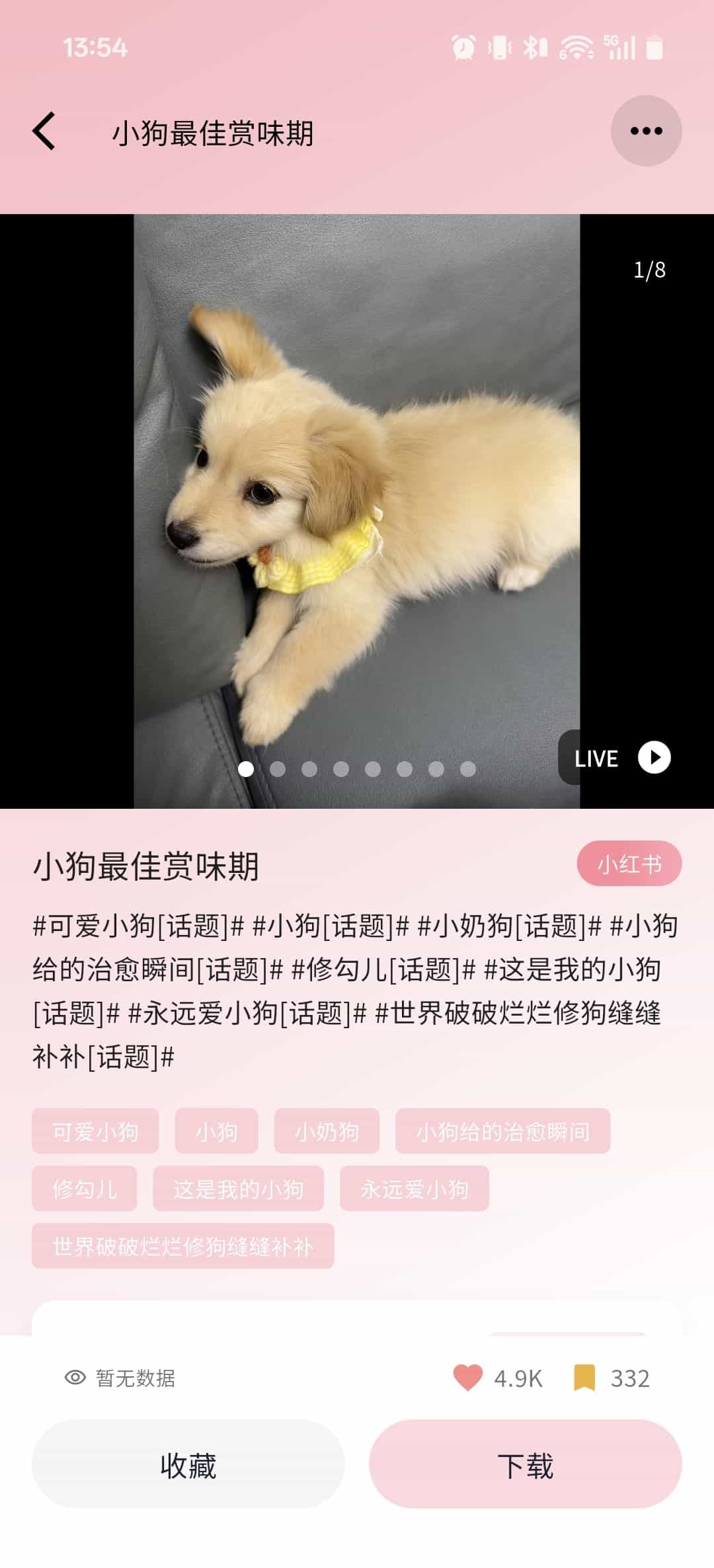Open the three-dot overflow menu

(646, 131)
